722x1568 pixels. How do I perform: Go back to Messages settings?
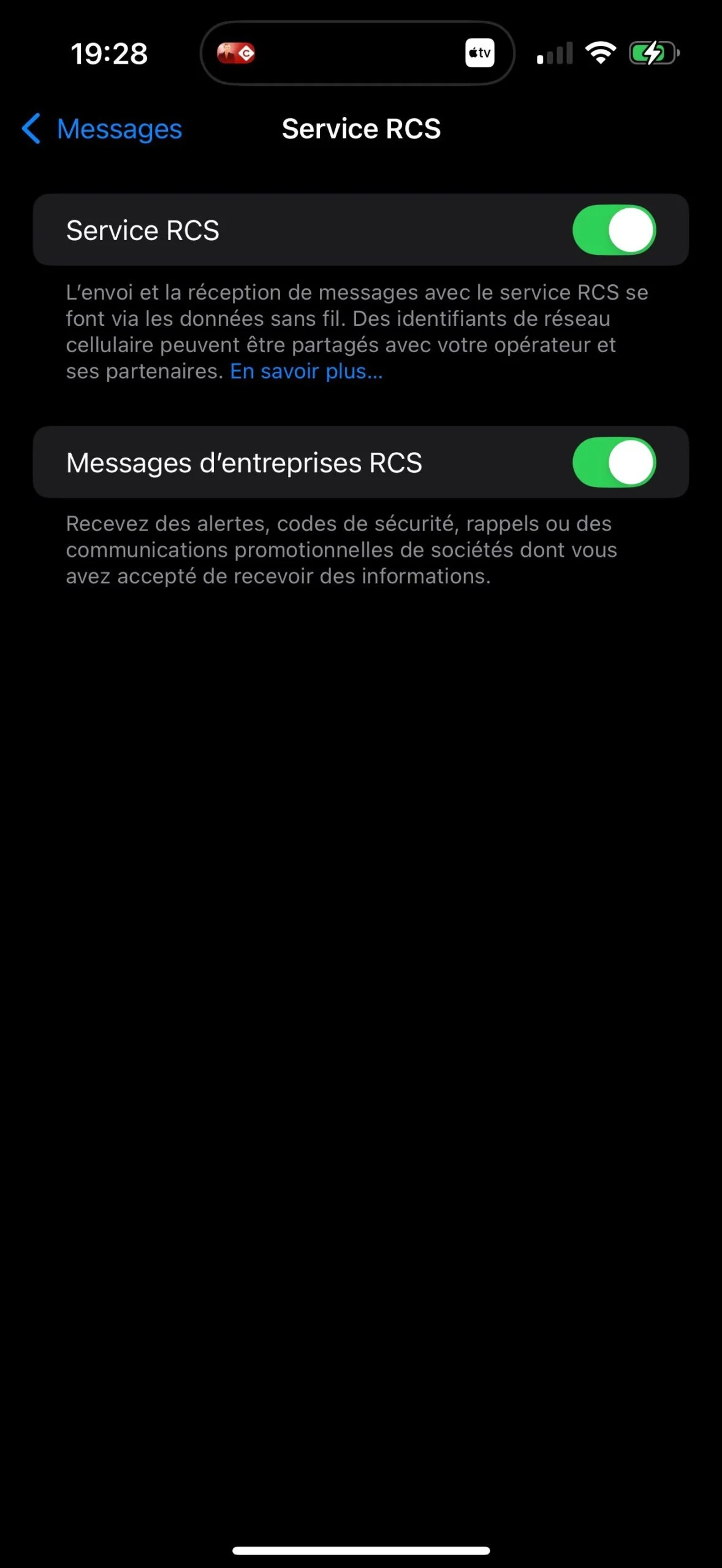click(x=102, y=129)
